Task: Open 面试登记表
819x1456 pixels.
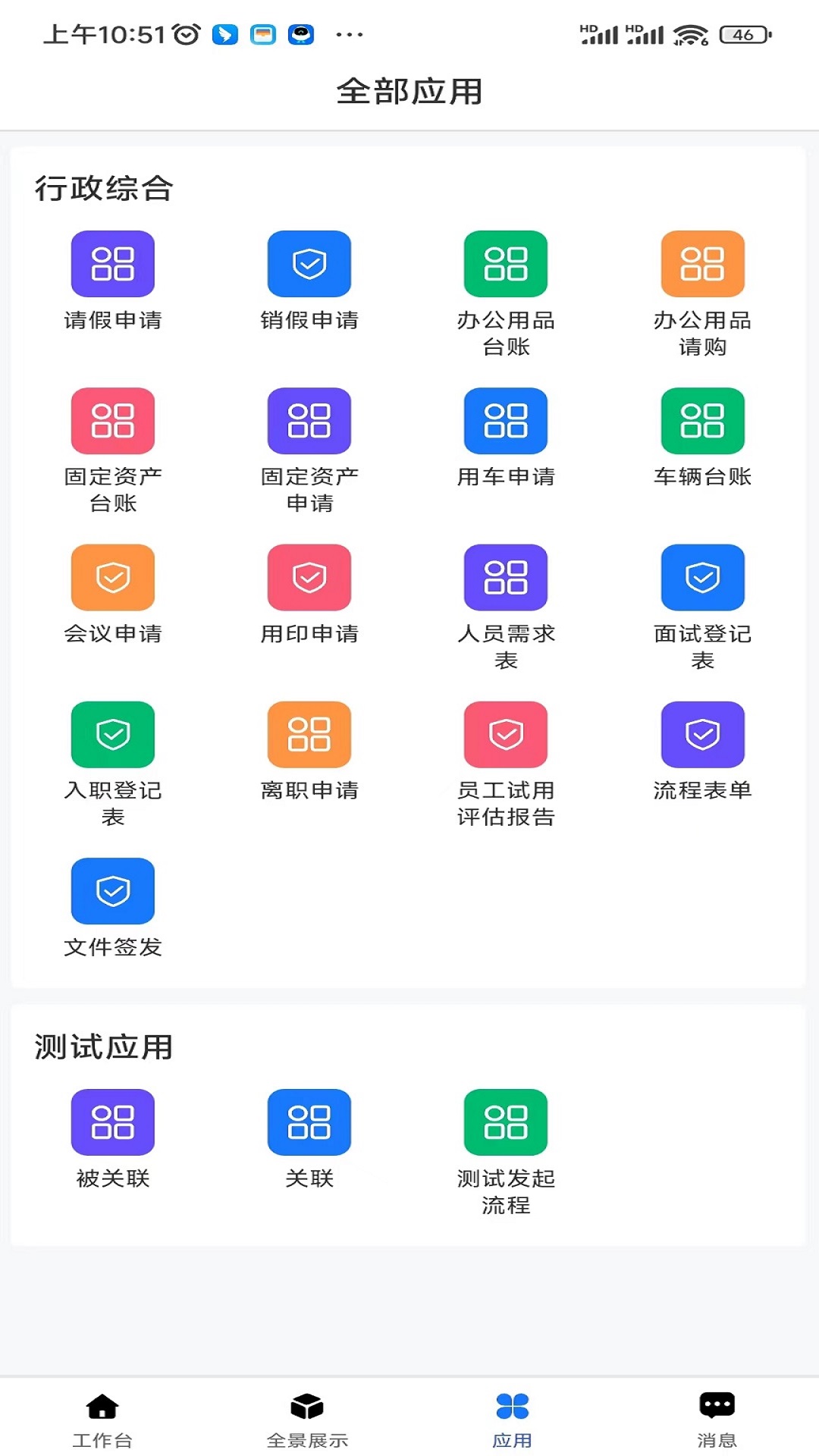Action: (x=702, y=578)
